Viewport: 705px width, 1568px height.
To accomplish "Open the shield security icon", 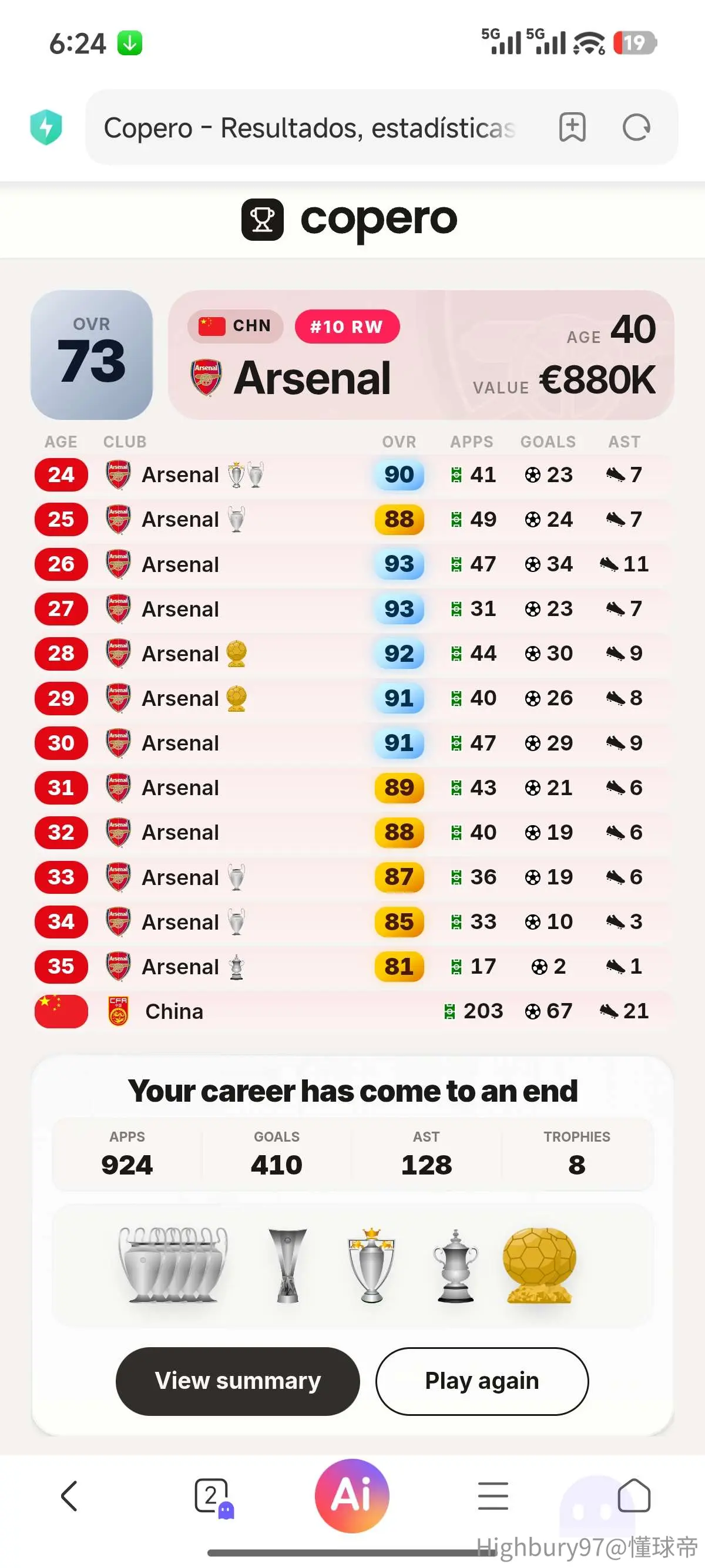I will 46,127.
